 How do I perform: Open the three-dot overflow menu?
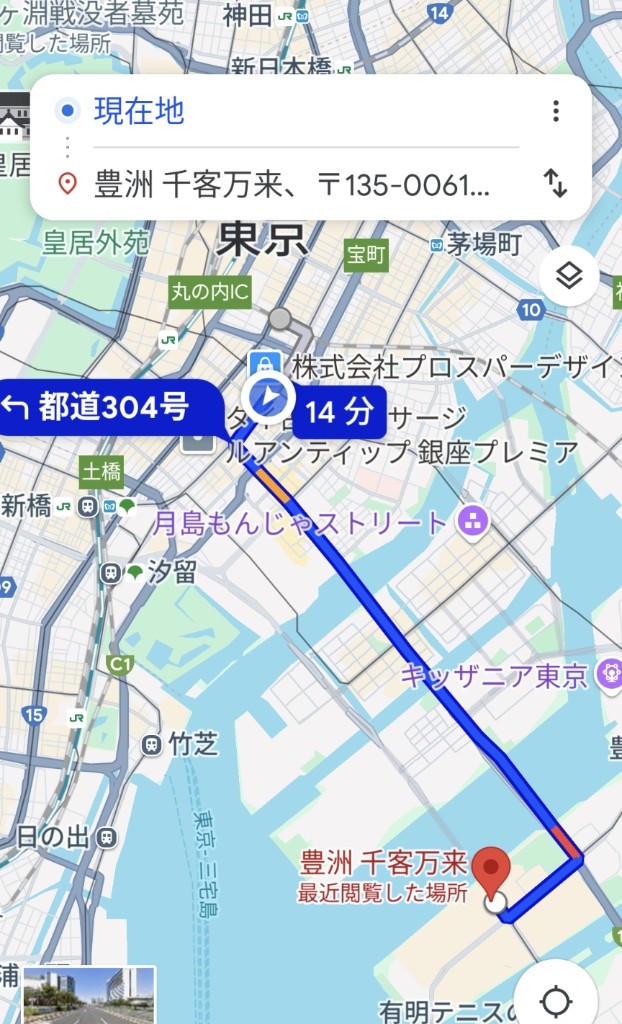tap(555, 111)
